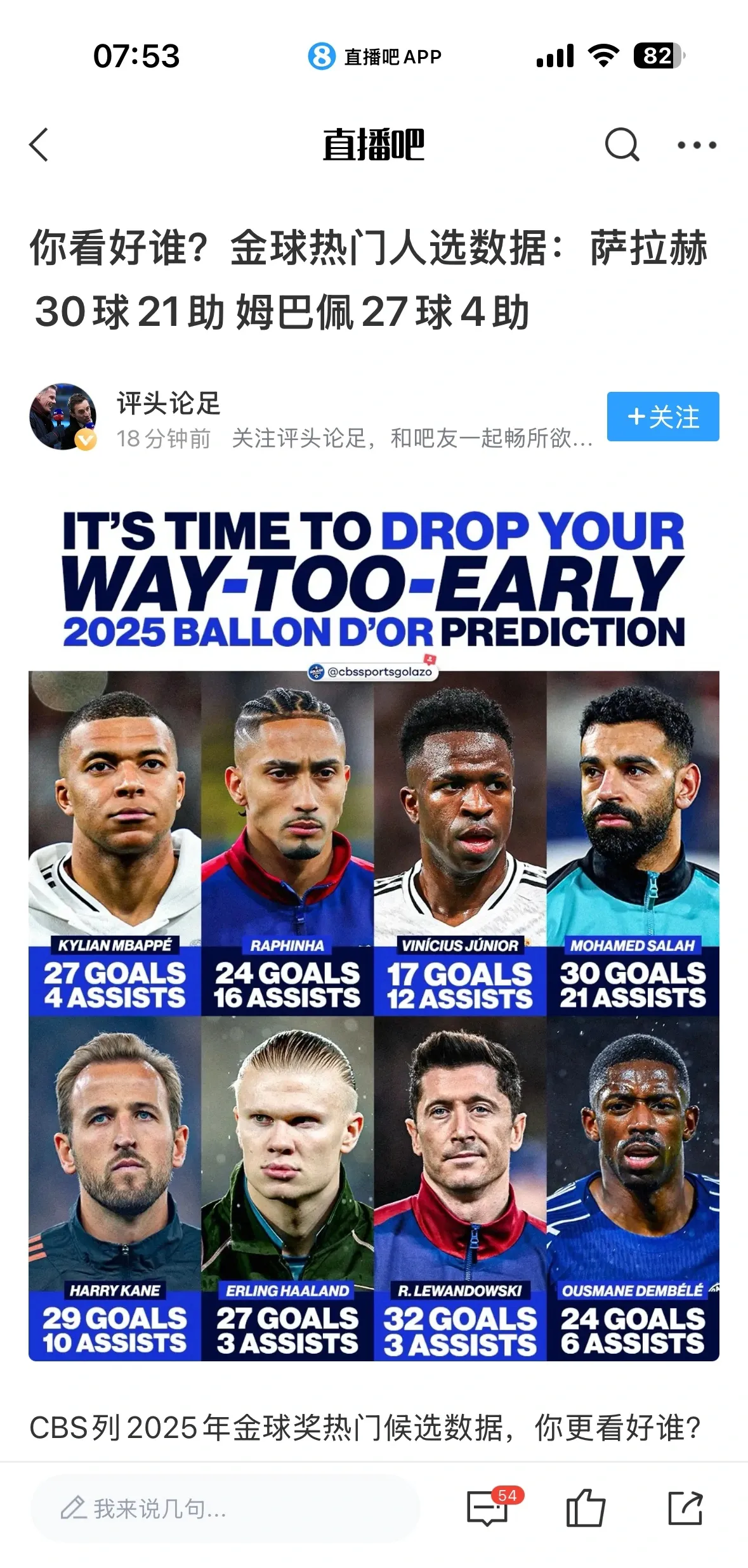
Task: Open the three-dot overflow menu
Action: click(x=696, y=145)
